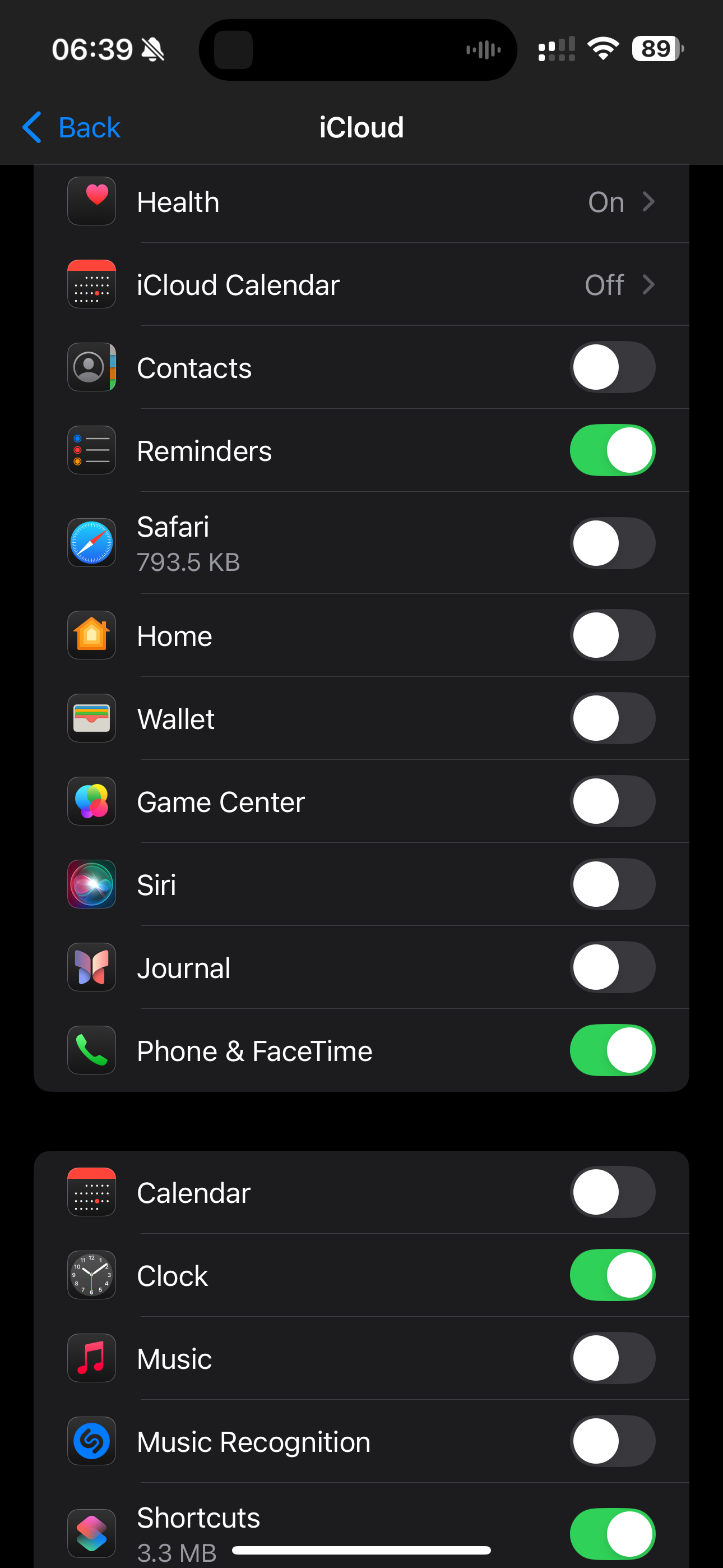Enable Home iCloud sync

[611, 635]
